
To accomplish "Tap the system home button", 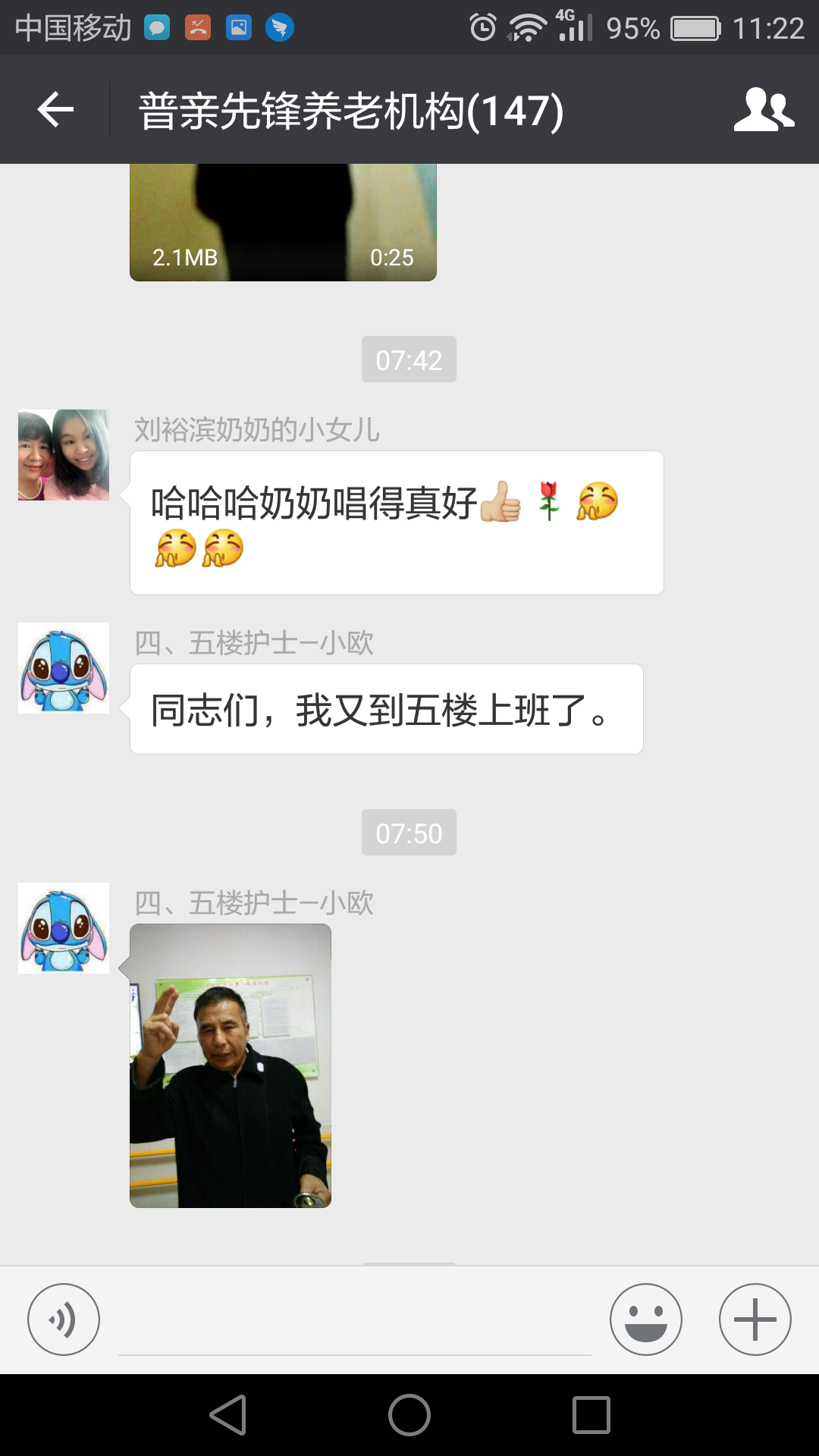I will click(x=409, y=1415).
